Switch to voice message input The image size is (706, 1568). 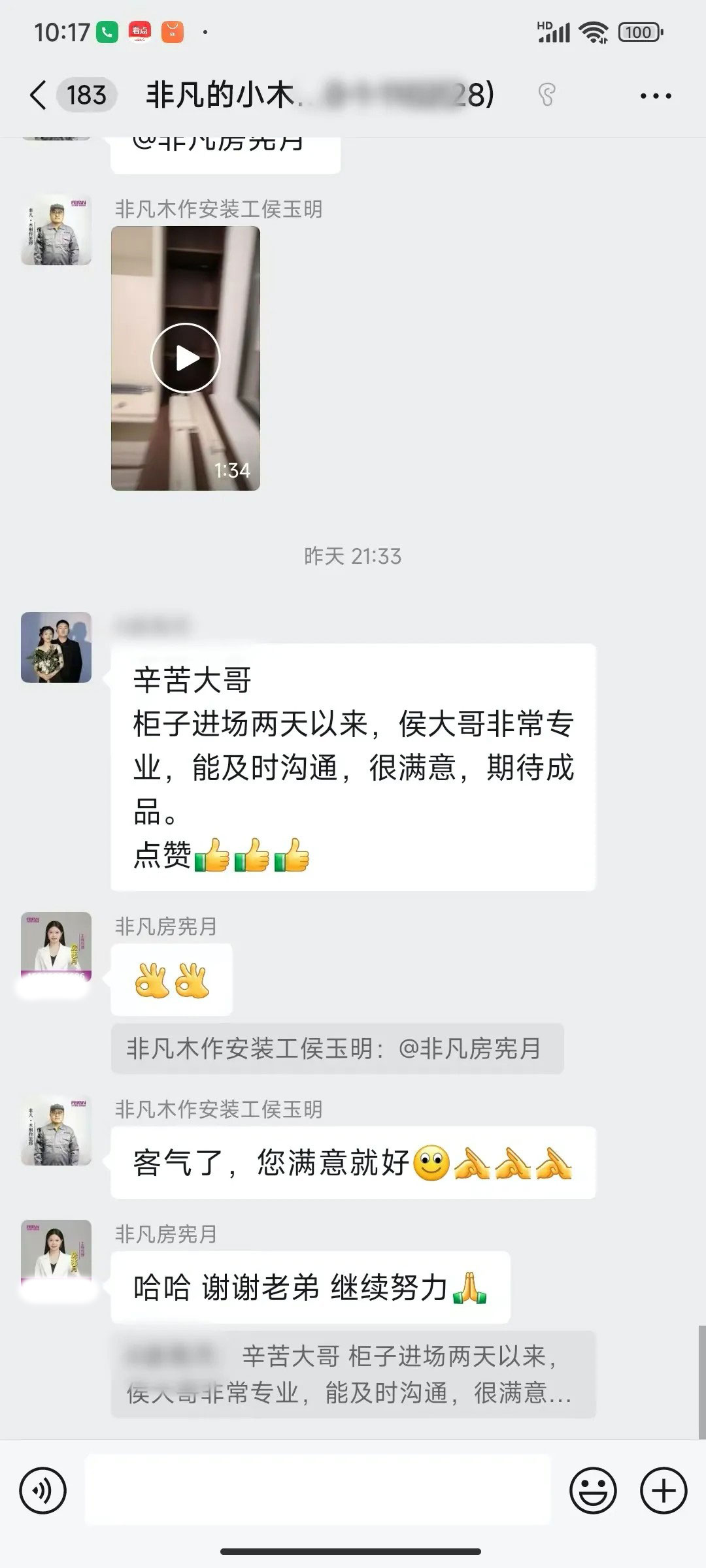coord(43,1491)
